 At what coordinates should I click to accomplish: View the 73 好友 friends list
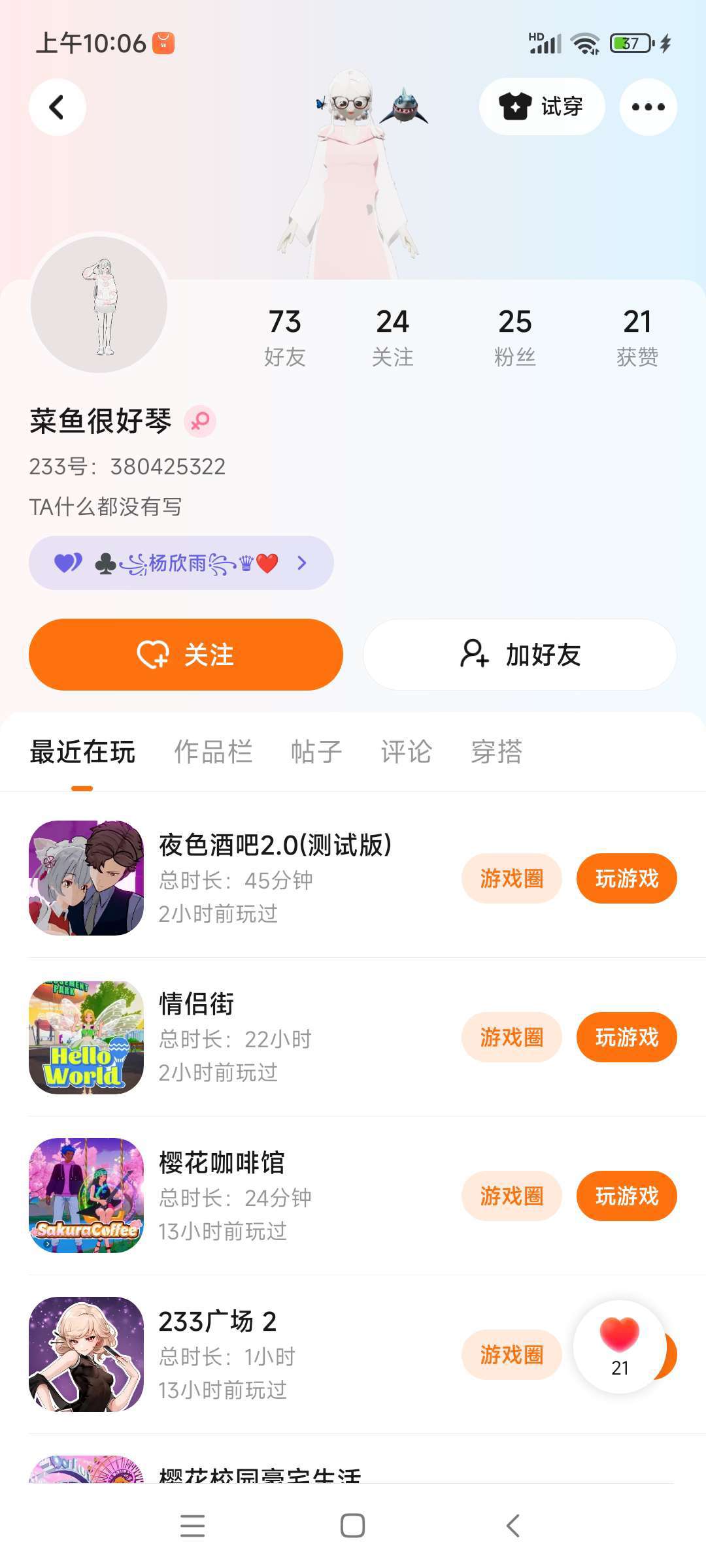pos(284,336)
